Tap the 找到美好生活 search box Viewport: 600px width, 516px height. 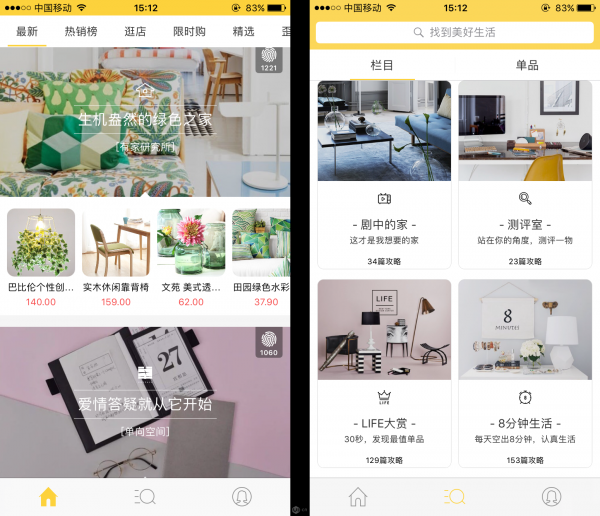click(x=454, y=33)
